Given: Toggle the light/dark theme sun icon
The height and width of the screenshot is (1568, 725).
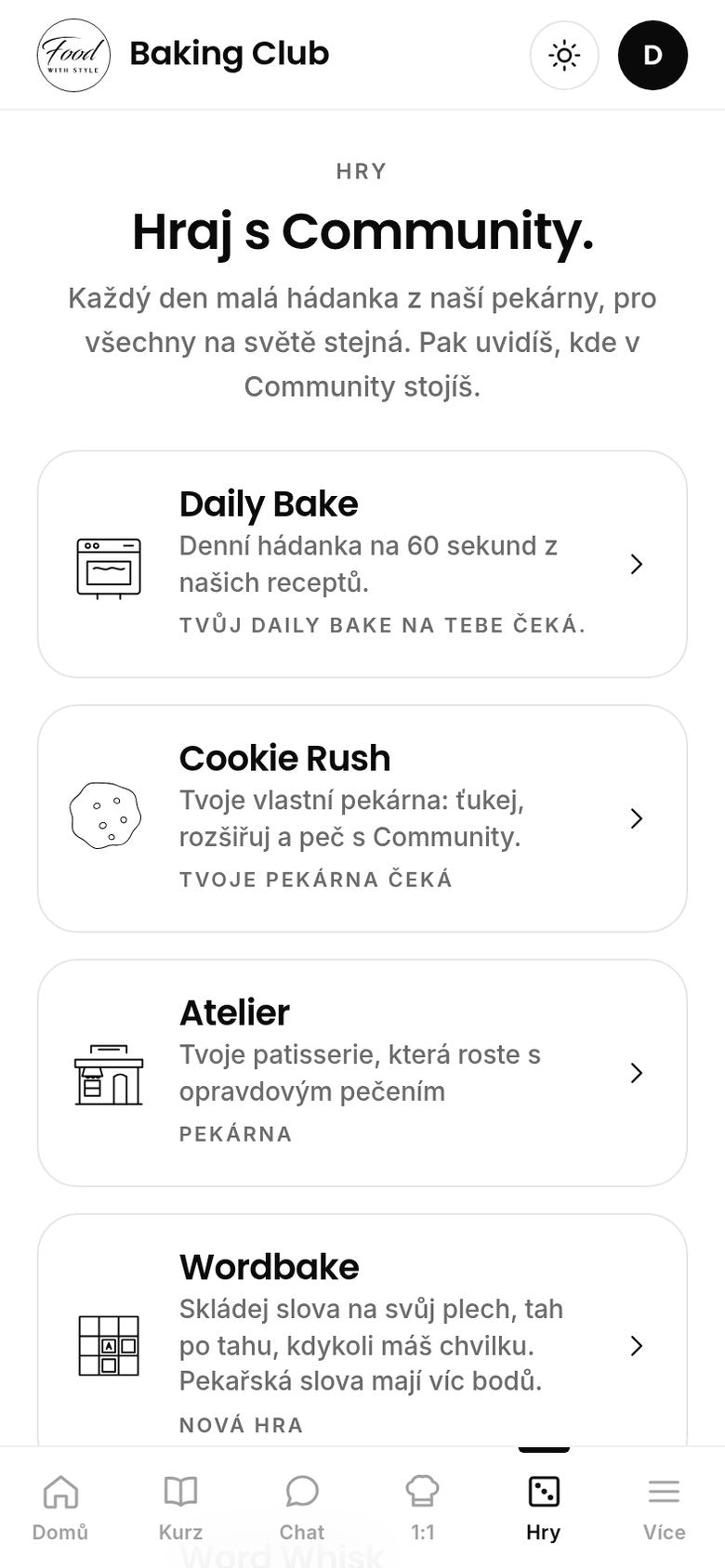Looking at the screenshot, I should coord(564,56).
